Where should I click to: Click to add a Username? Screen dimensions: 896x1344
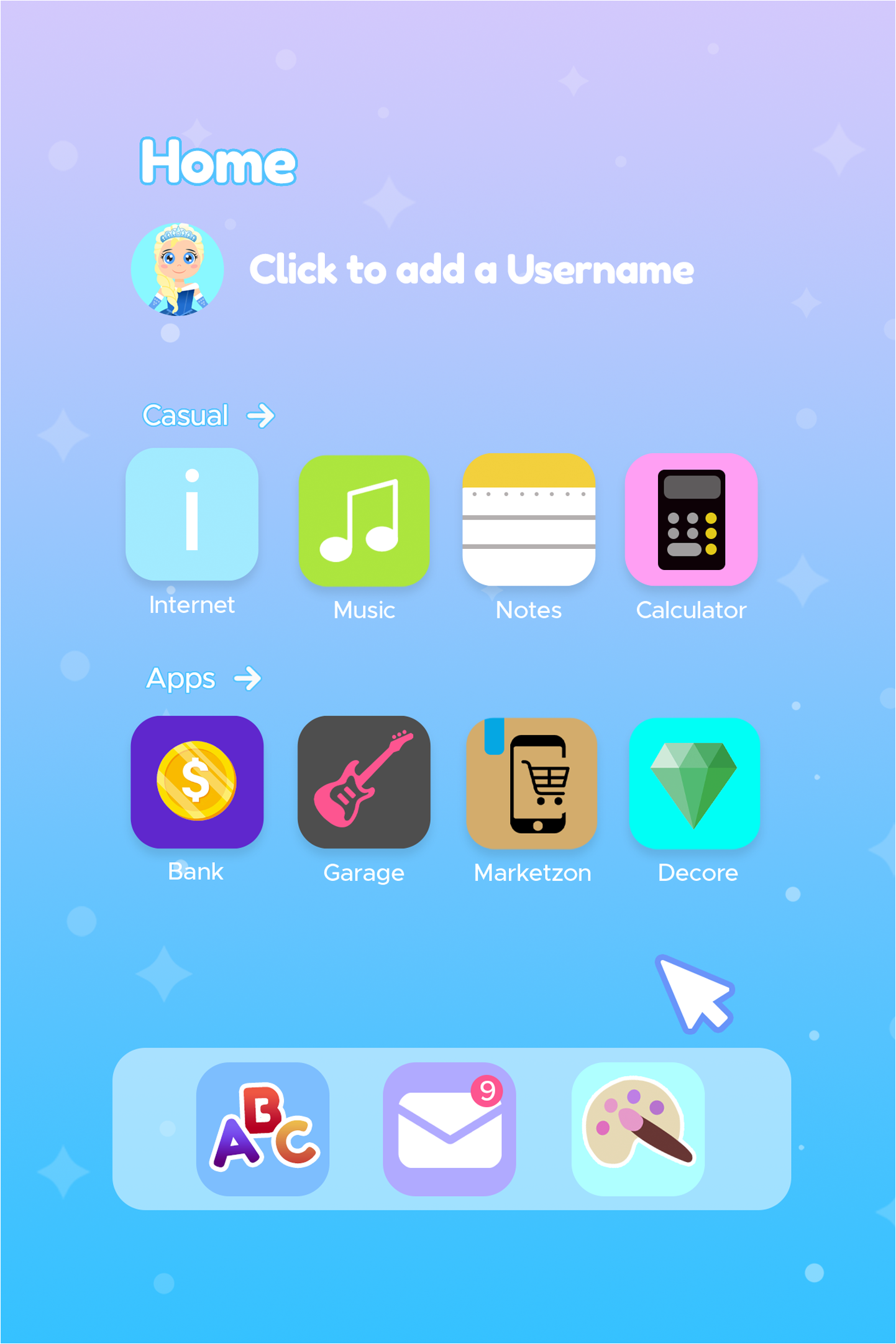click(471, 270)
